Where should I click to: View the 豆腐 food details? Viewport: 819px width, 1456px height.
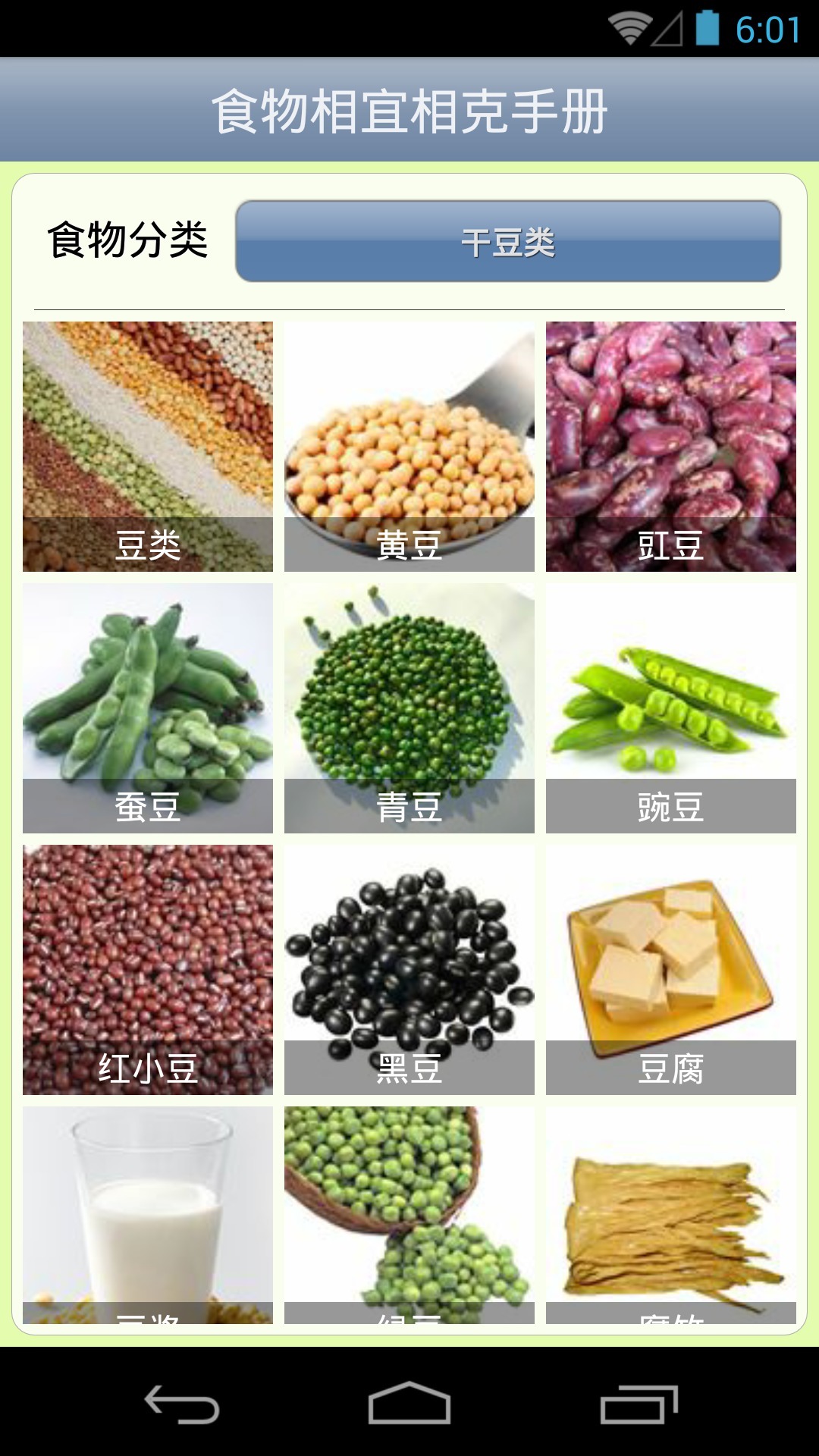670,969
